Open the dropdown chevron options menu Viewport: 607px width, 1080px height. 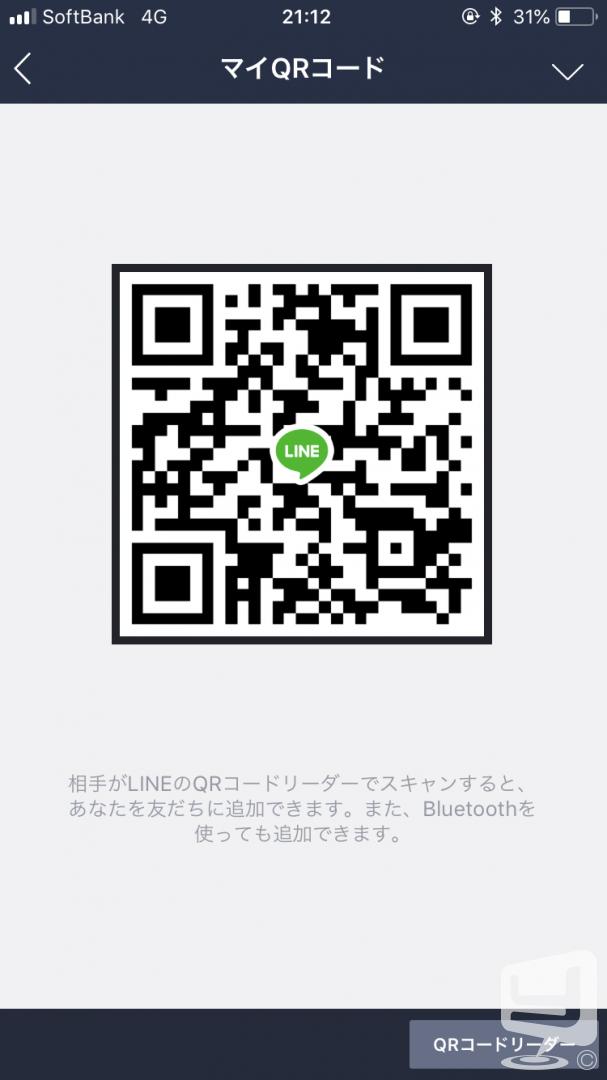point(568,71)
